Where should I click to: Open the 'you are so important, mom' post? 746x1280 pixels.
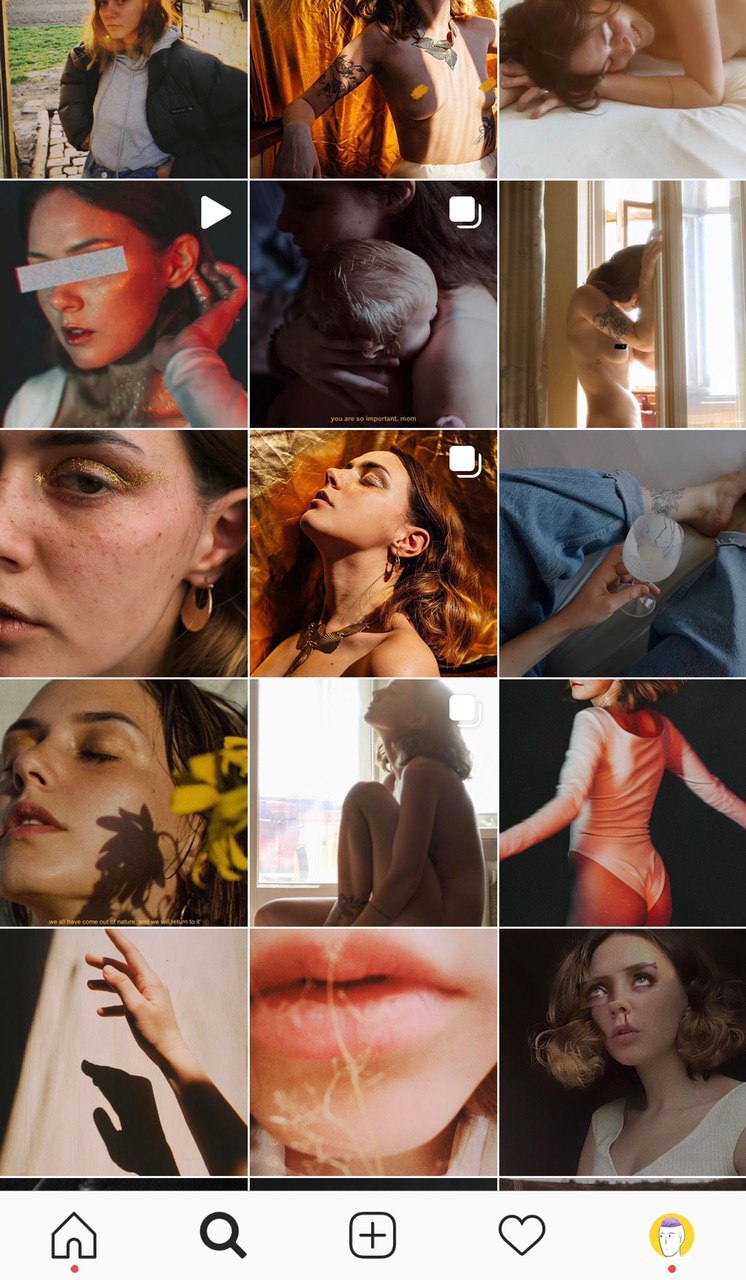click(373, 304)
